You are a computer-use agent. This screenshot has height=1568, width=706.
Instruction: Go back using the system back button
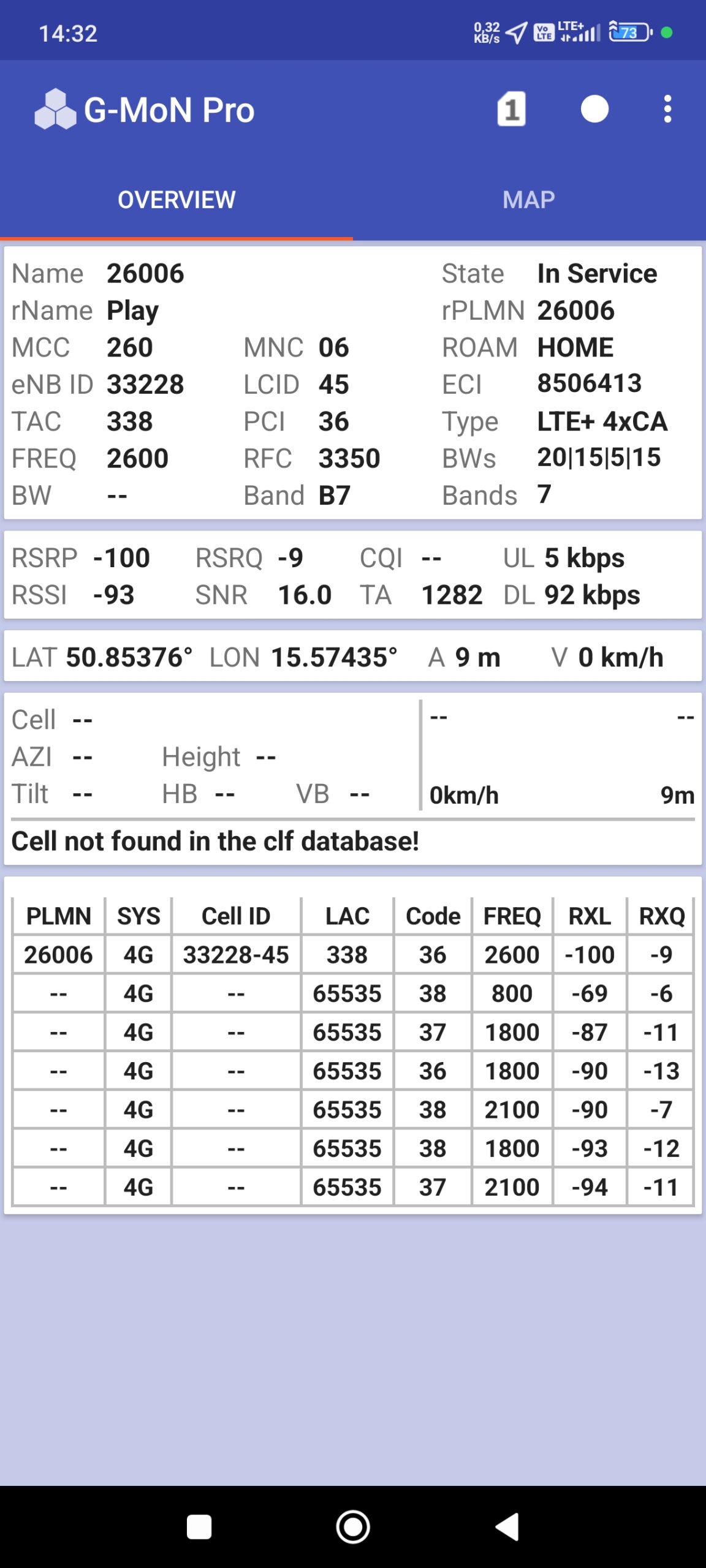pos(507,1526)
